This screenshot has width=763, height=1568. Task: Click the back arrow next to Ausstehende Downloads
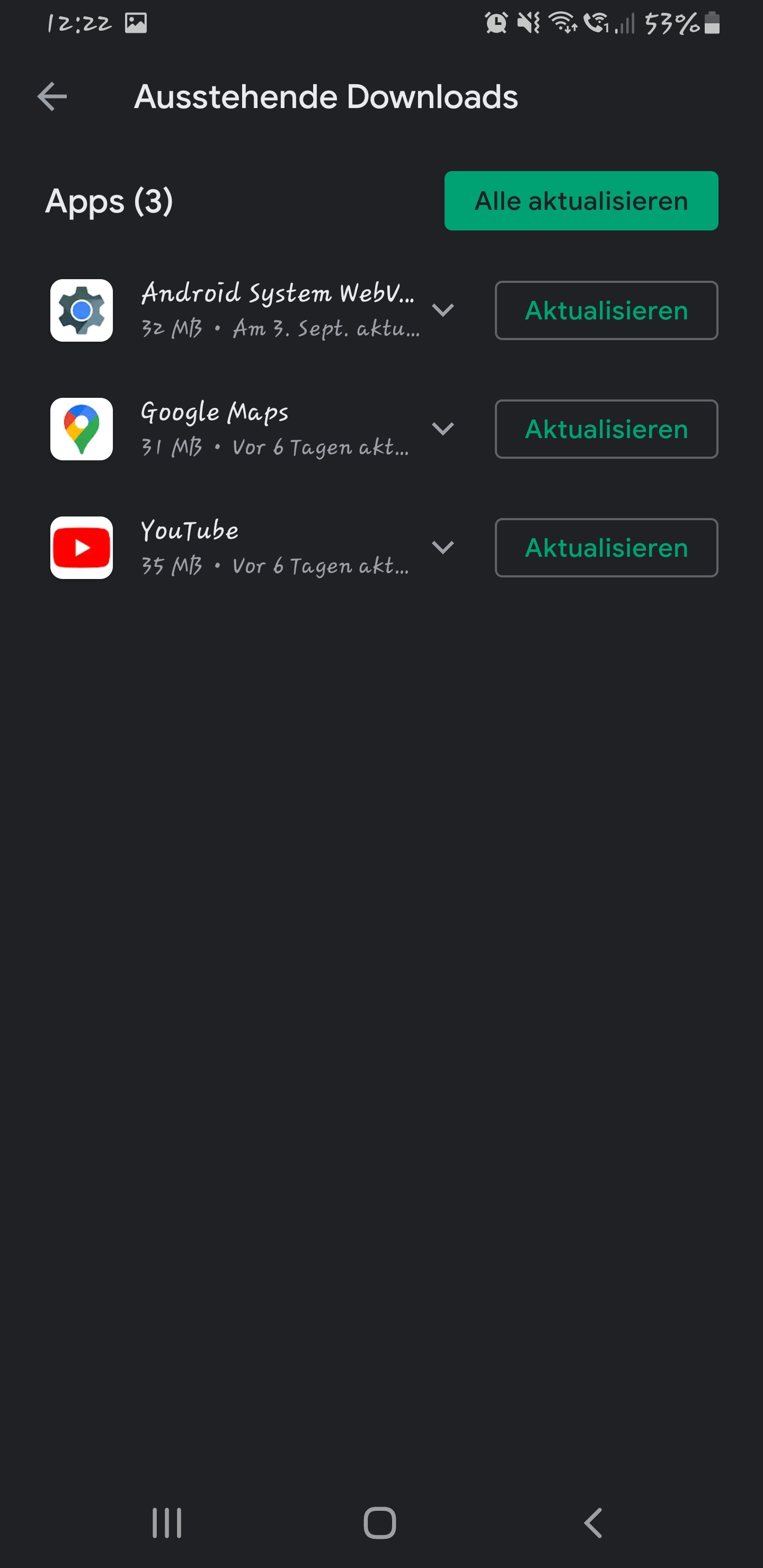coord(53,96)
